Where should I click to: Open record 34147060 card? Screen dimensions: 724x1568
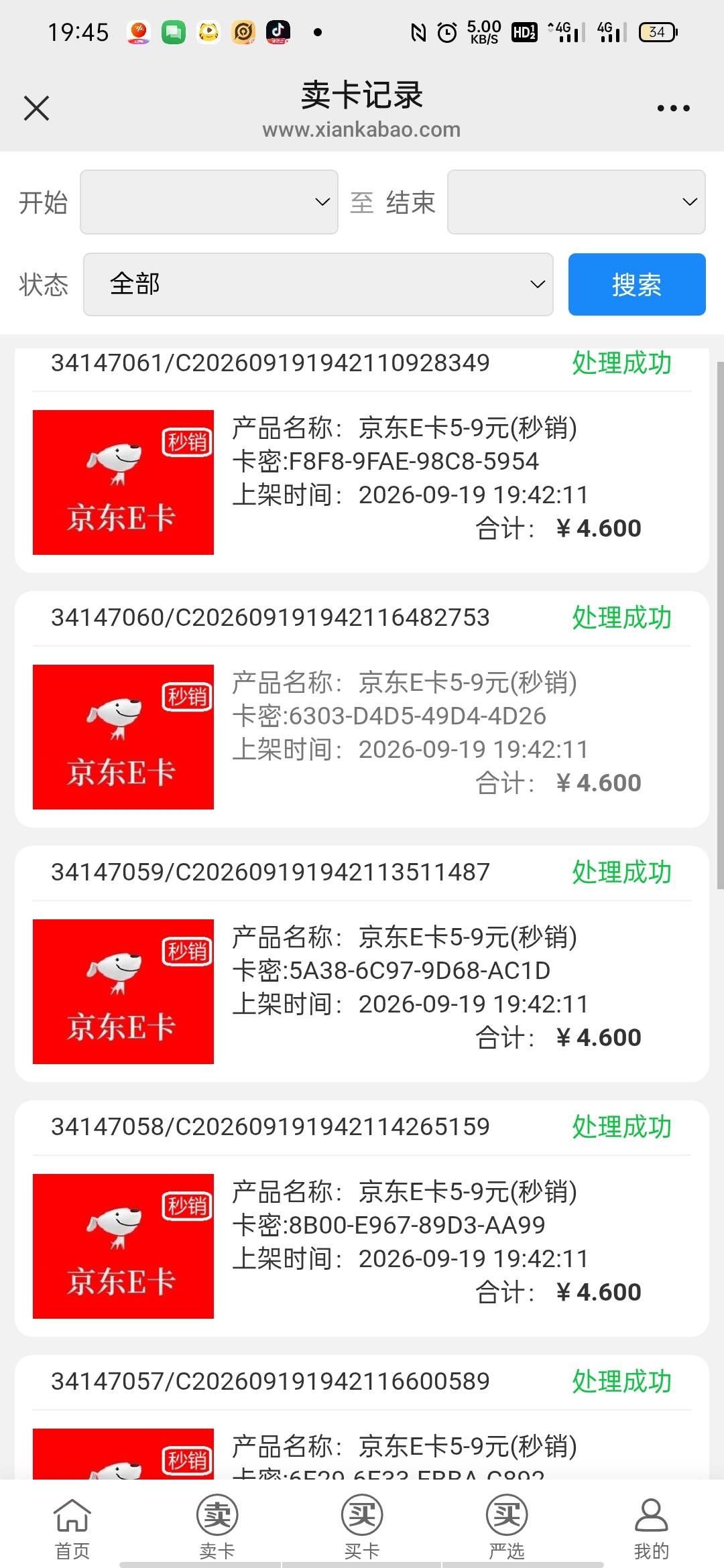(362, 709)
